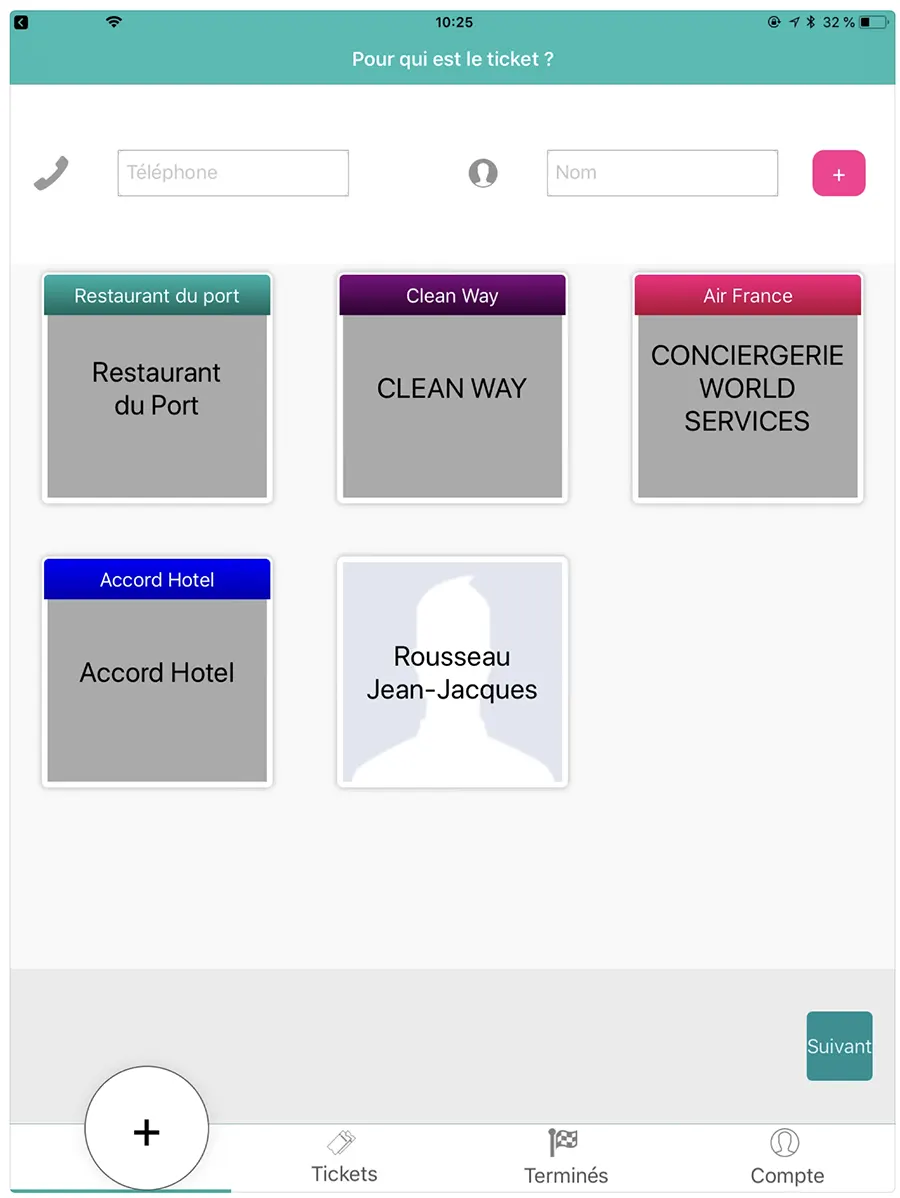This screenshot has height=1198, width=900.
Task: Tap the round plus tab button
Action: 147,1131
